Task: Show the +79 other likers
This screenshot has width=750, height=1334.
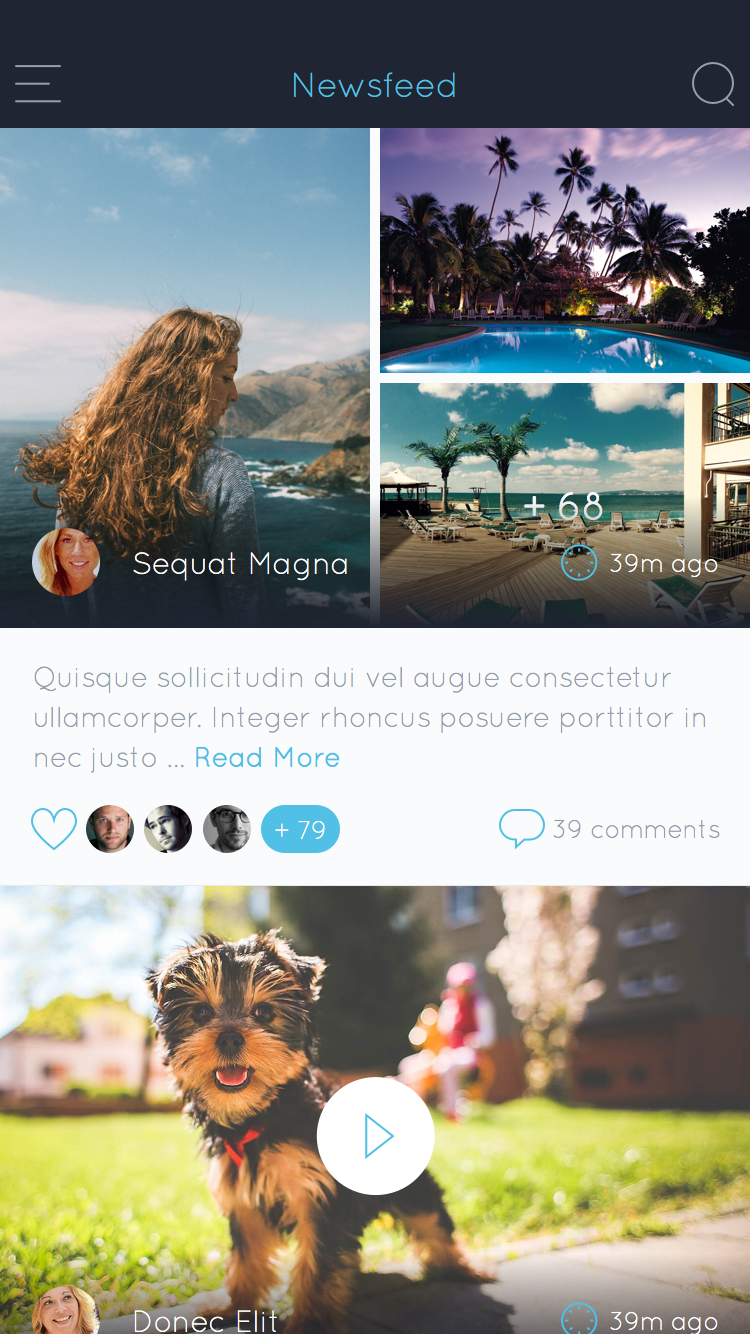Action: [x=300, y=830]
